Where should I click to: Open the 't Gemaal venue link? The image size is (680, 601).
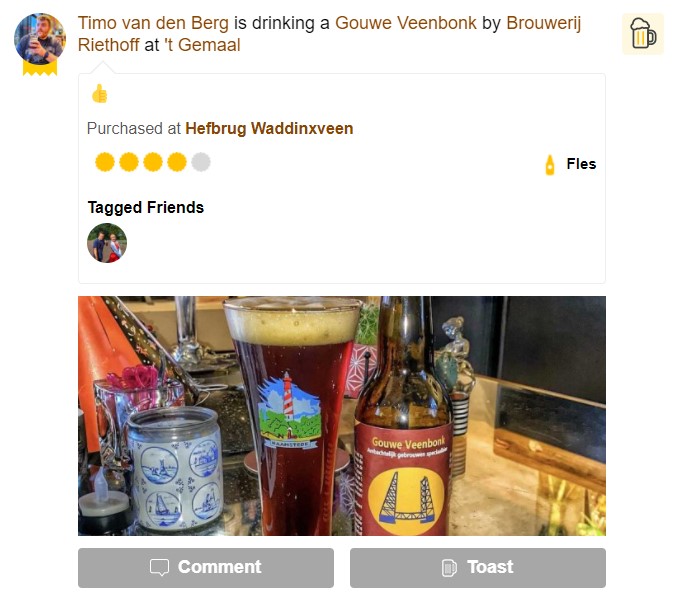coord(202,45)
